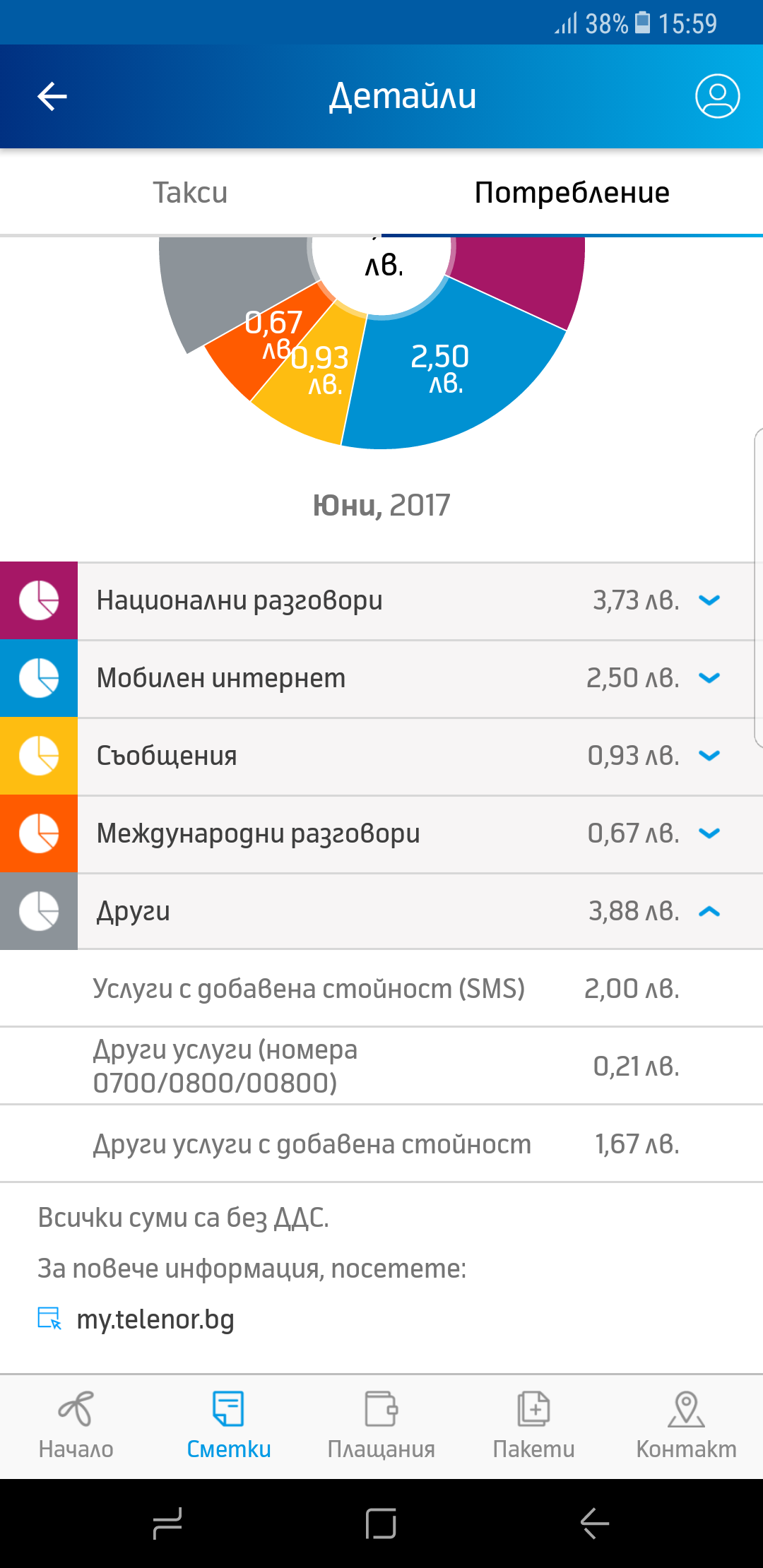This screenshot has width=763, height=1568.
Task: Go back using the header arrow
Action: coord(52,96)
